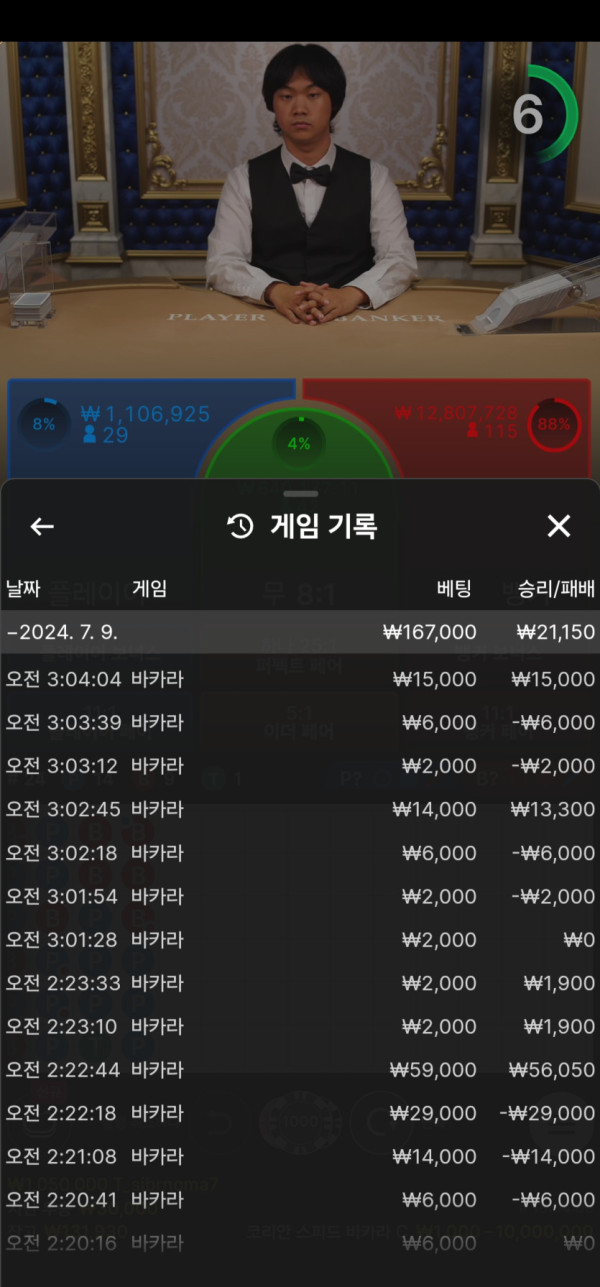Go back from the game history panel
This screenshot has height=1287, width=600.
(x=42, y=527)
